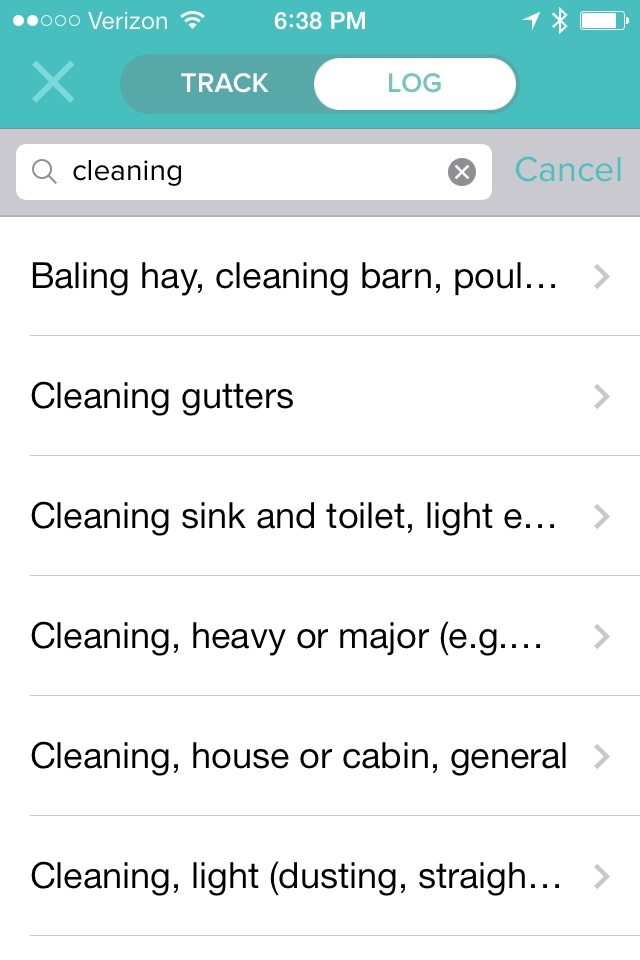640x960 pixels.
Task: Open Cleaning, heavy or major
Action: [320, 636]
